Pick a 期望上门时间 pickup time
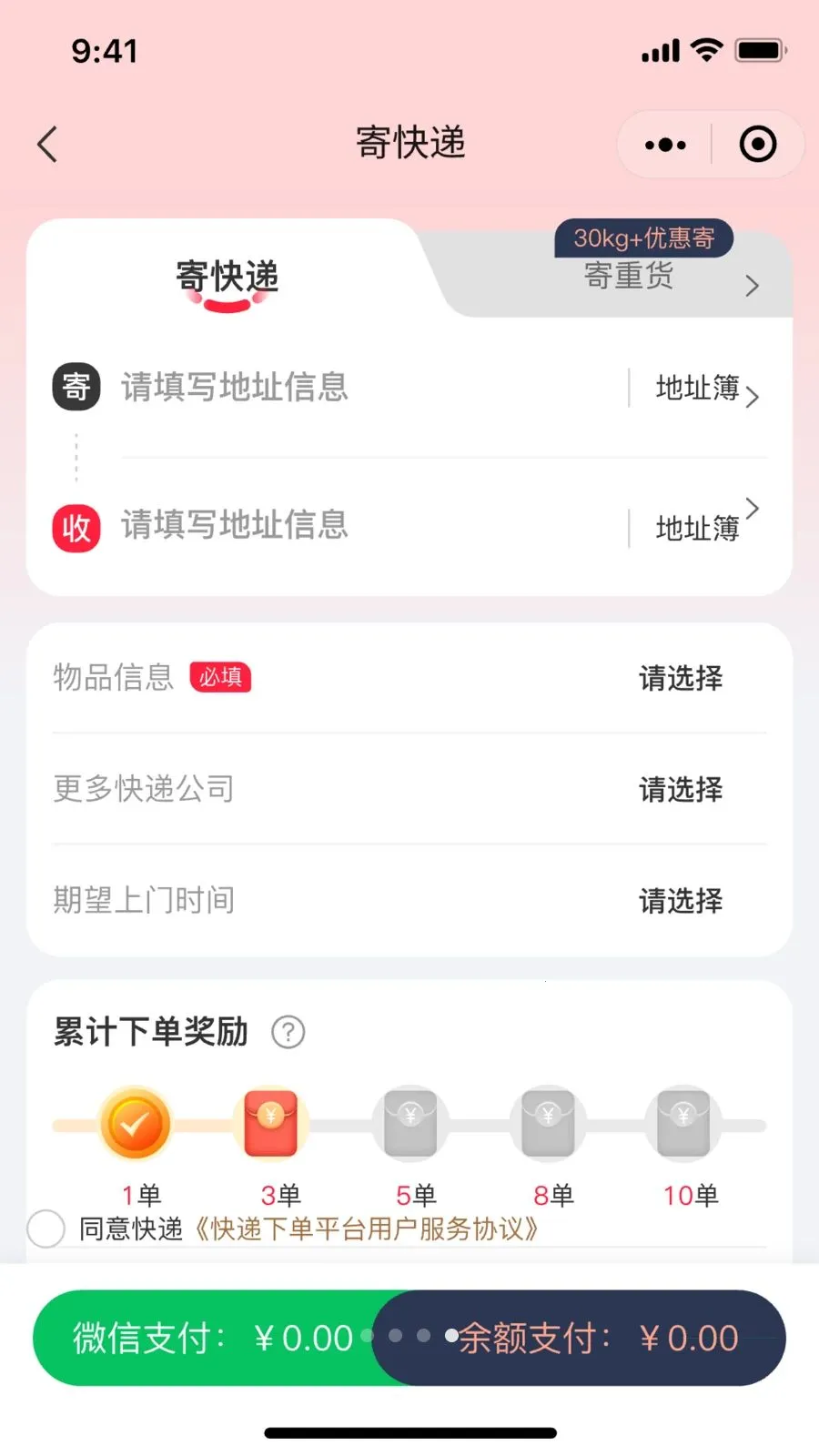 (409, 900)
